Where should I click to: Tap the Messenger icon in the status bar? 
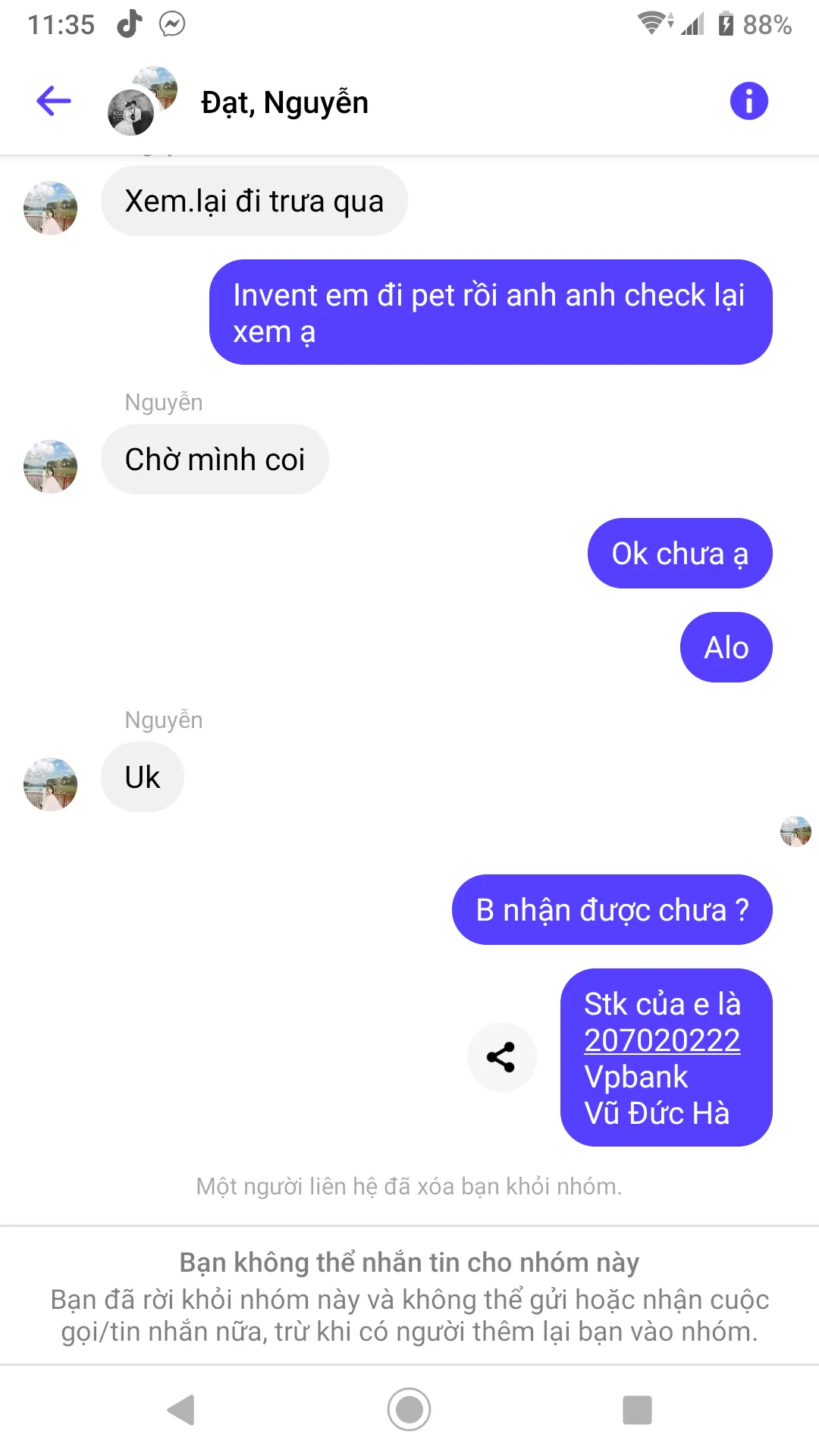tap(173, 24)
